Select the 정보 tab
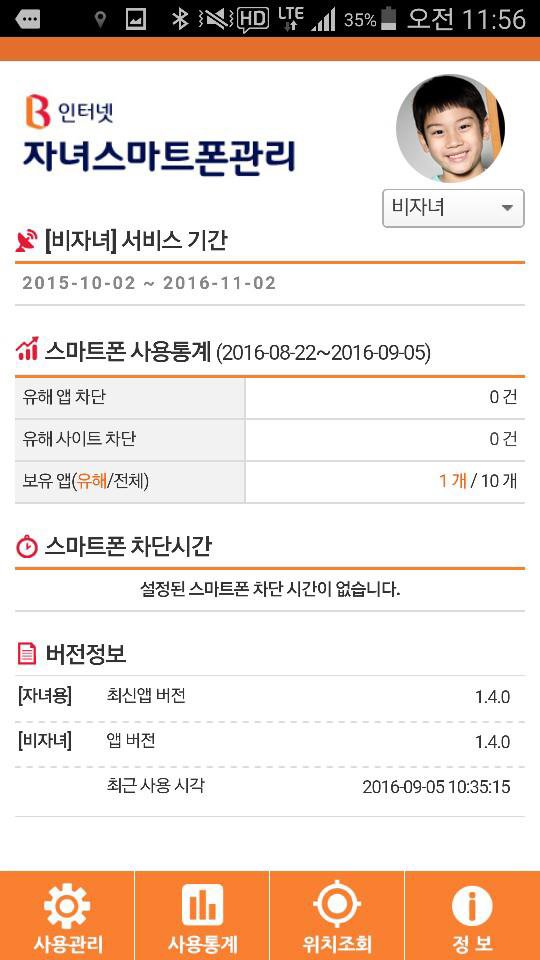Viewport: 540px width, 960px height. tap(473, 915)
